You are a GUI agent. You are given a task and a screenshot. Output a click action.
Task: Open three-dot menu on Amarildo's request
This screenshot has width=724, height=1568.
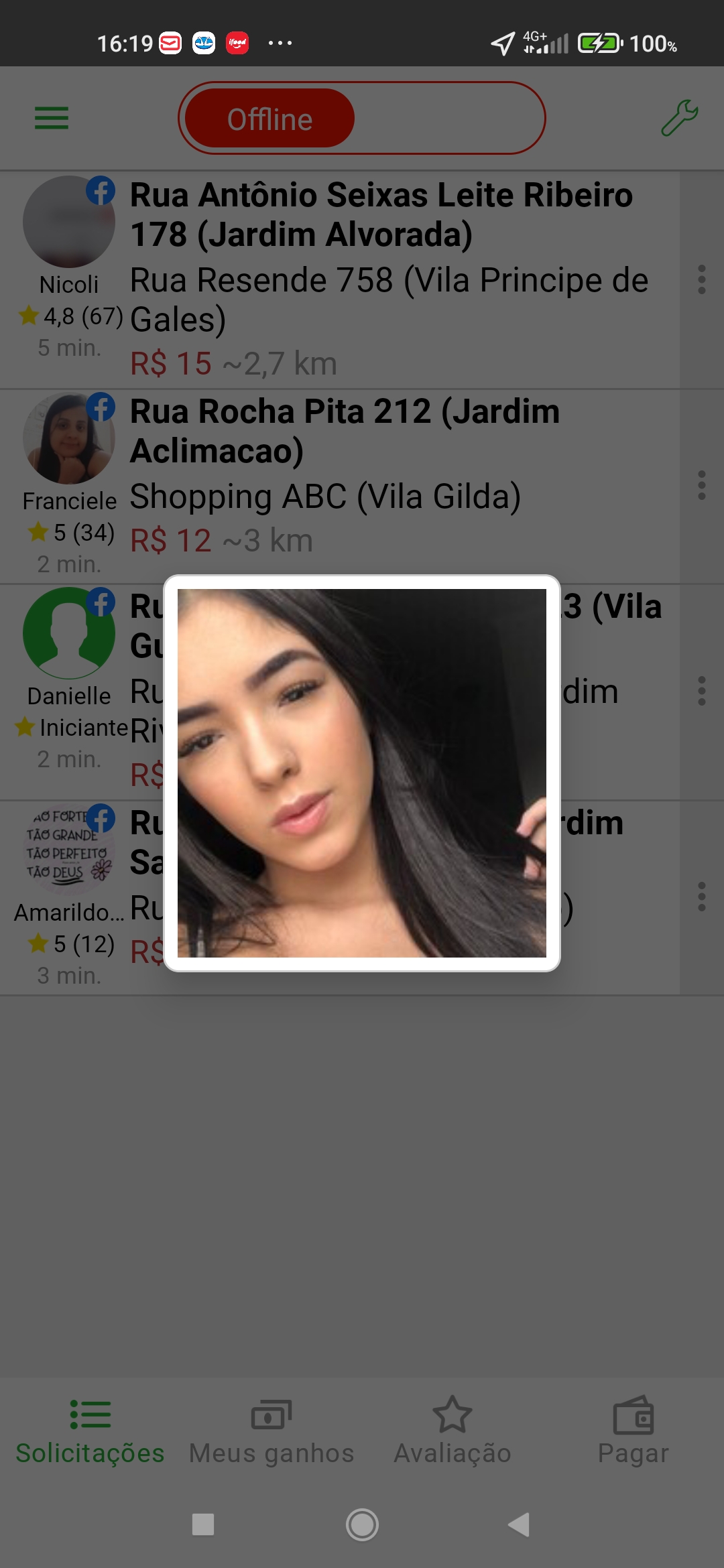click(x=701, y=897)
